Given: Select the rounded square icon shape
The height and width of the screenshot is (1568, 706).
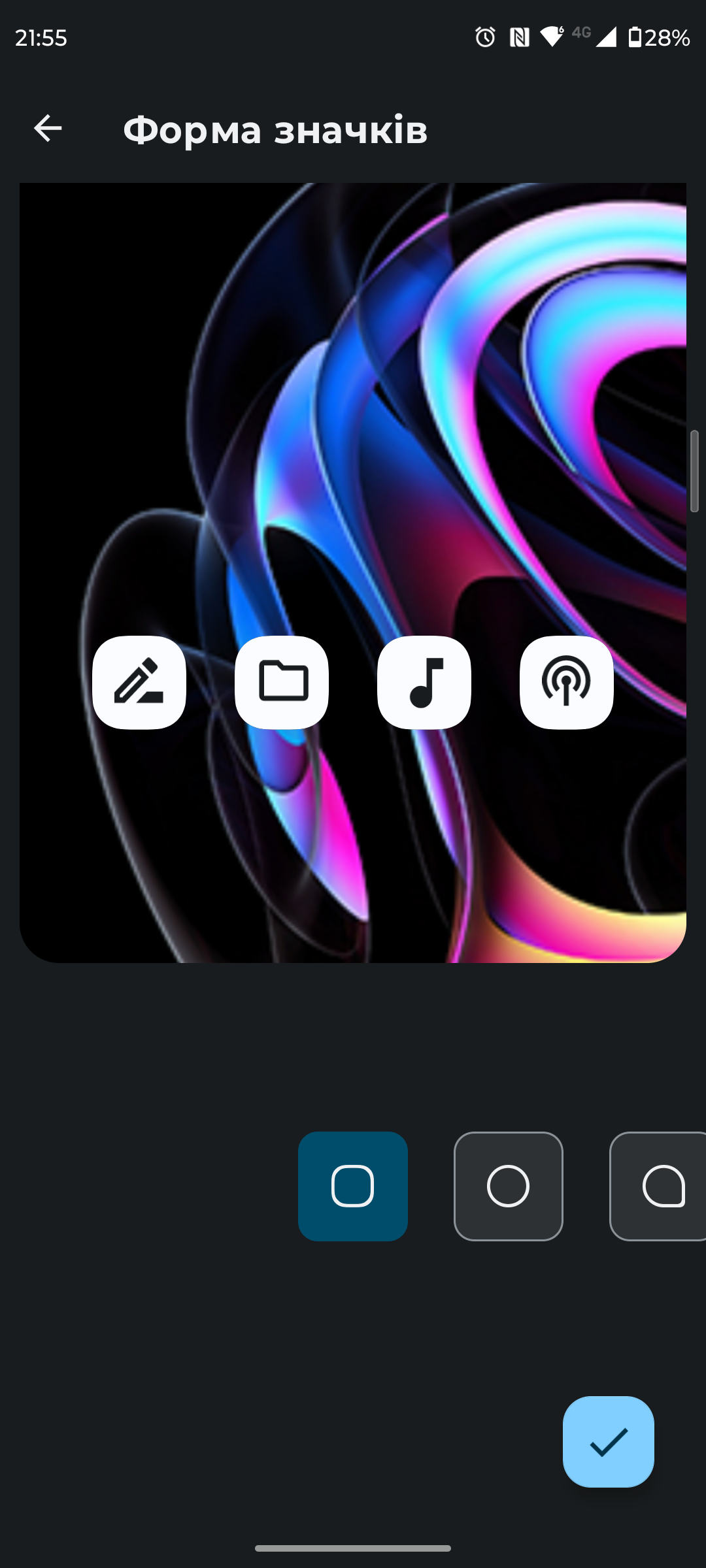Looking at the screenshot, I should coord(353,1186).
